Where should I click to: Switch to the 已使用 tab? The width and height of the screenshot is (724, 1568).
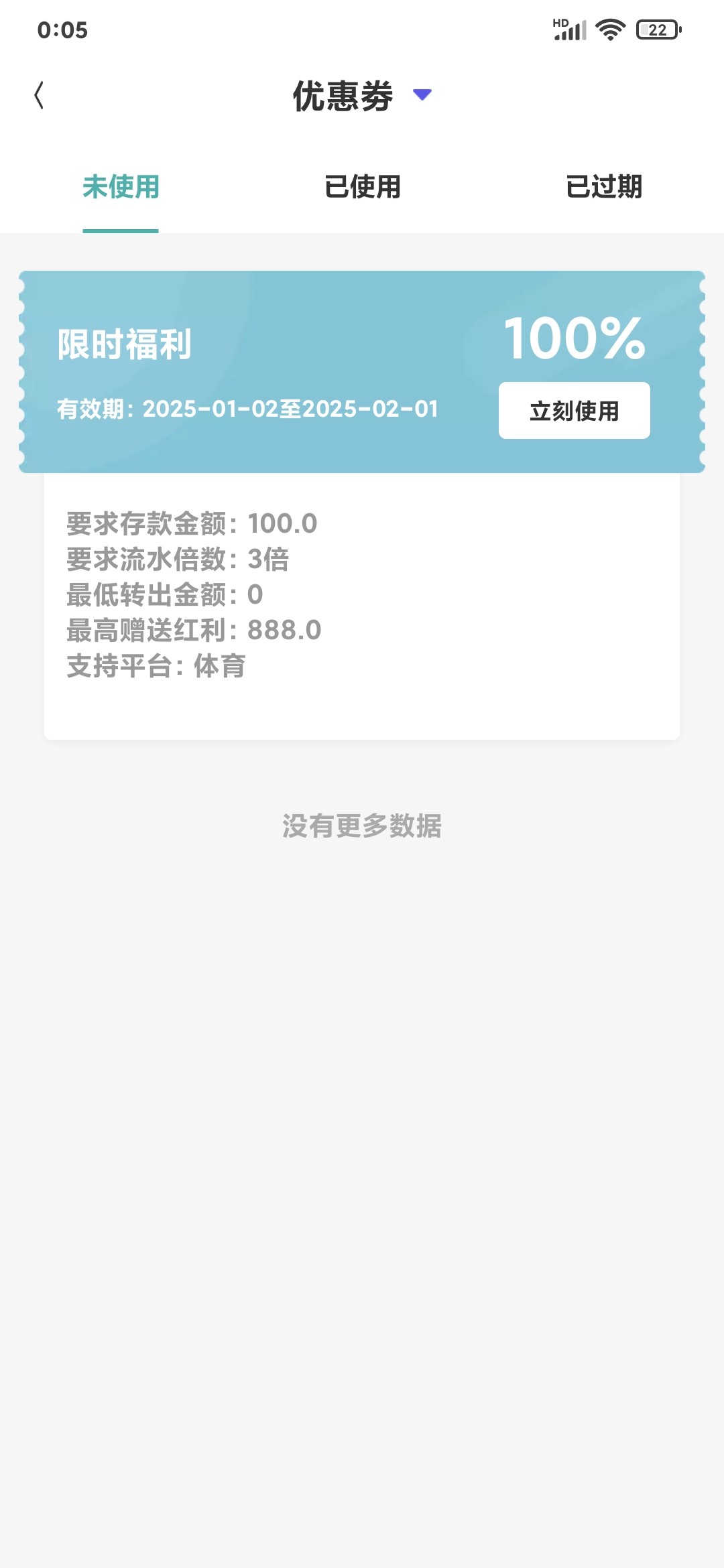(x=362, y=187)
